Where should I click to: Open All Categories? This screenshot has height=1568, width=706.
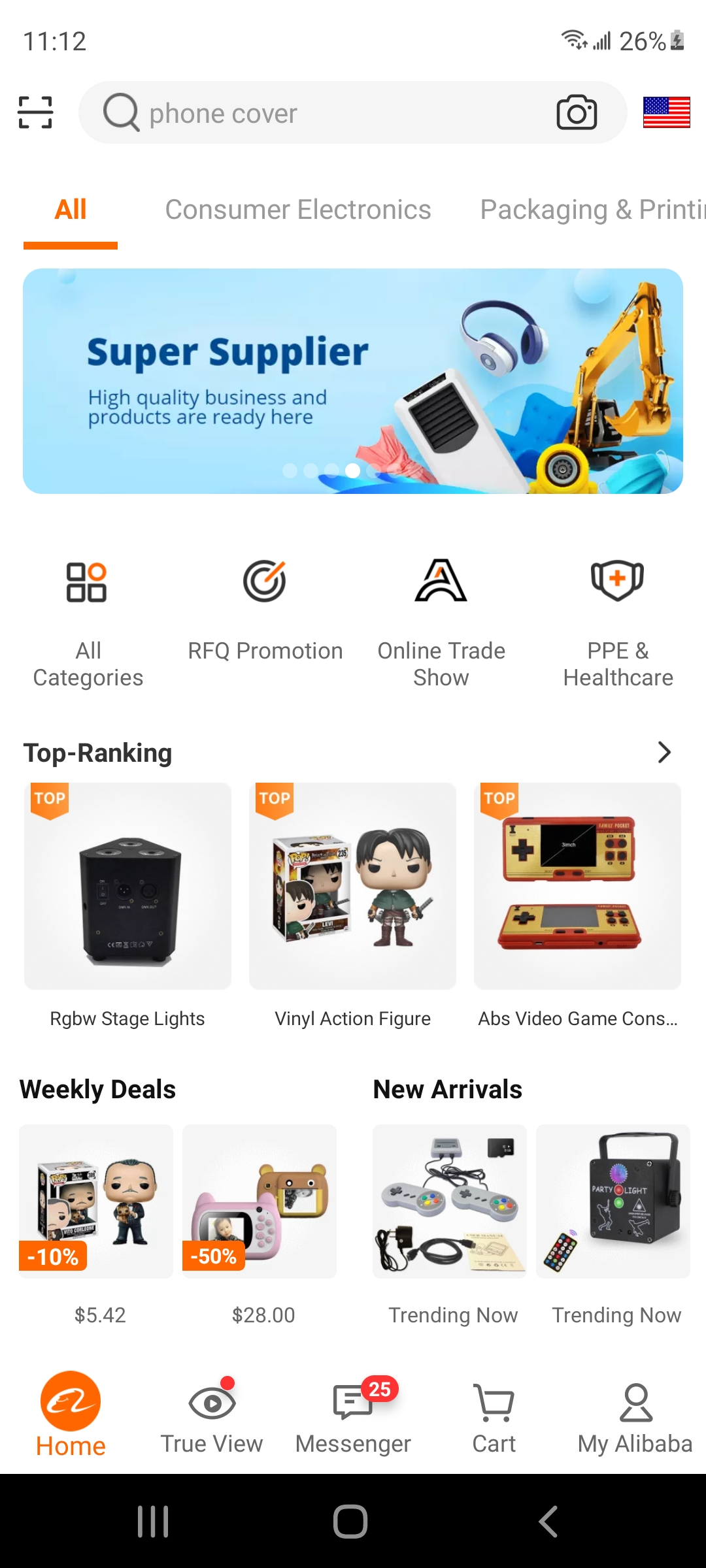coord(88,622)
